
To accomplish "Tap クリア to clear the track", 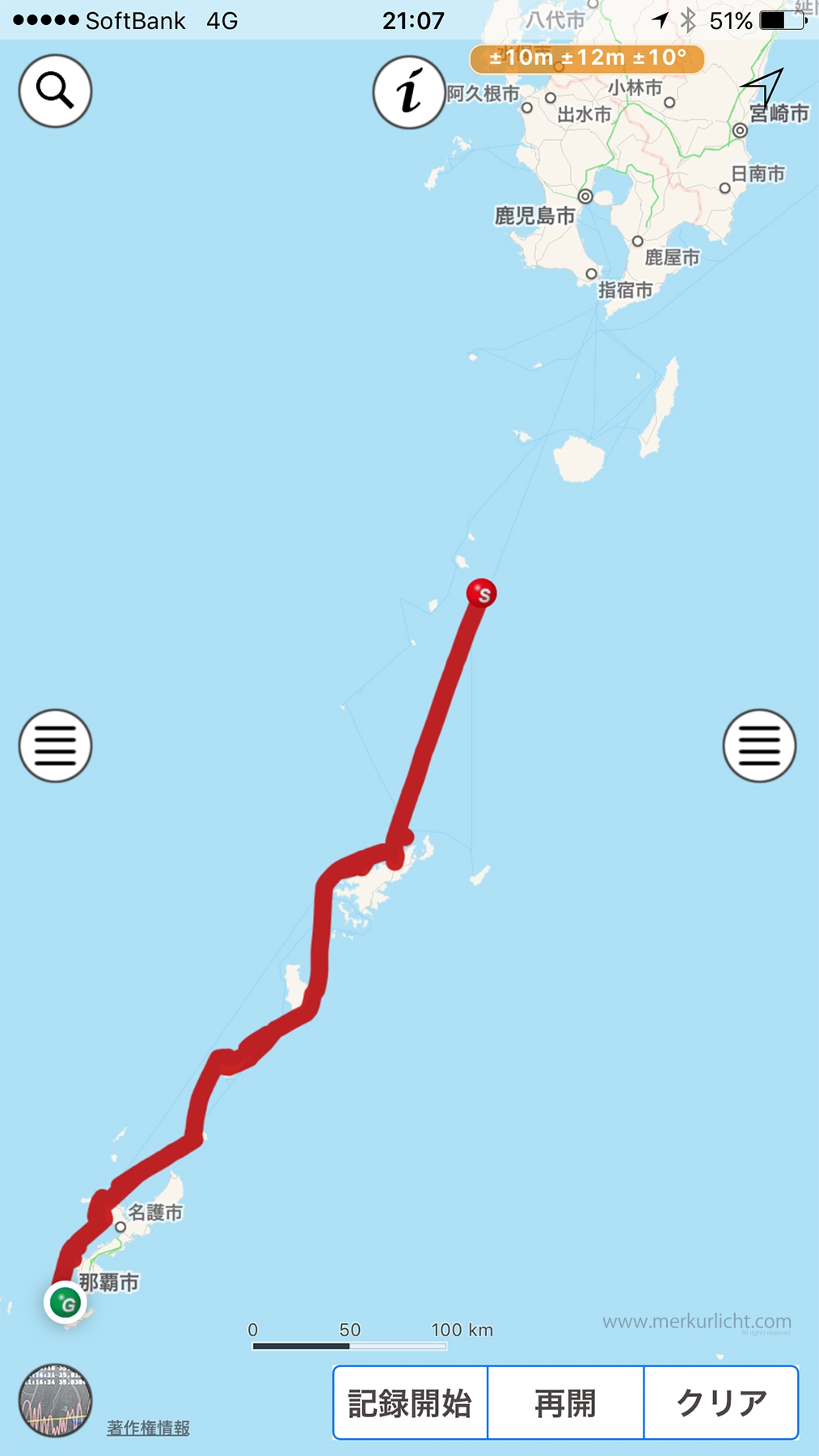I will point(722,1403).
